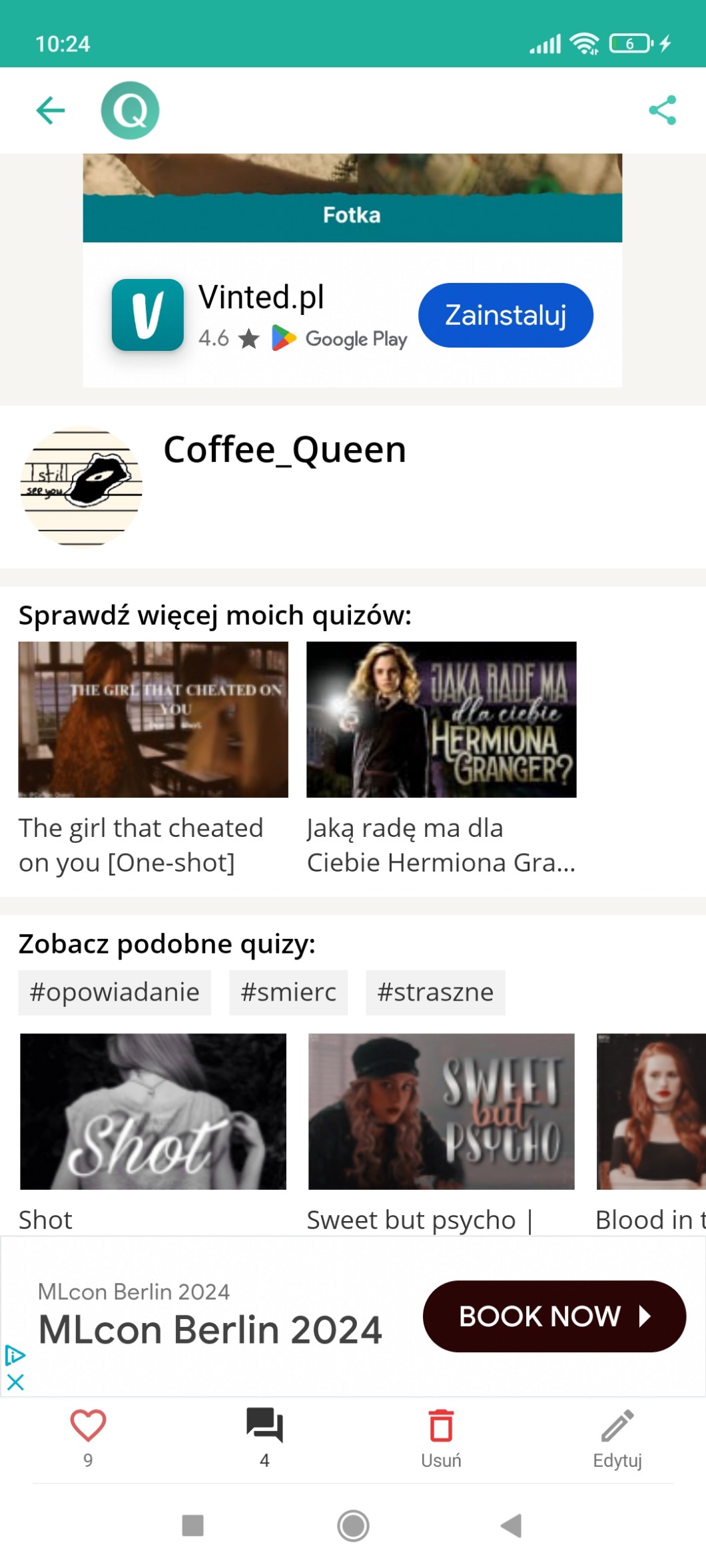The height and width of the screenshot is (1568, 706).
Task: Go back using the top arrow
Action: pyautogui.click(x=51, y=111)
